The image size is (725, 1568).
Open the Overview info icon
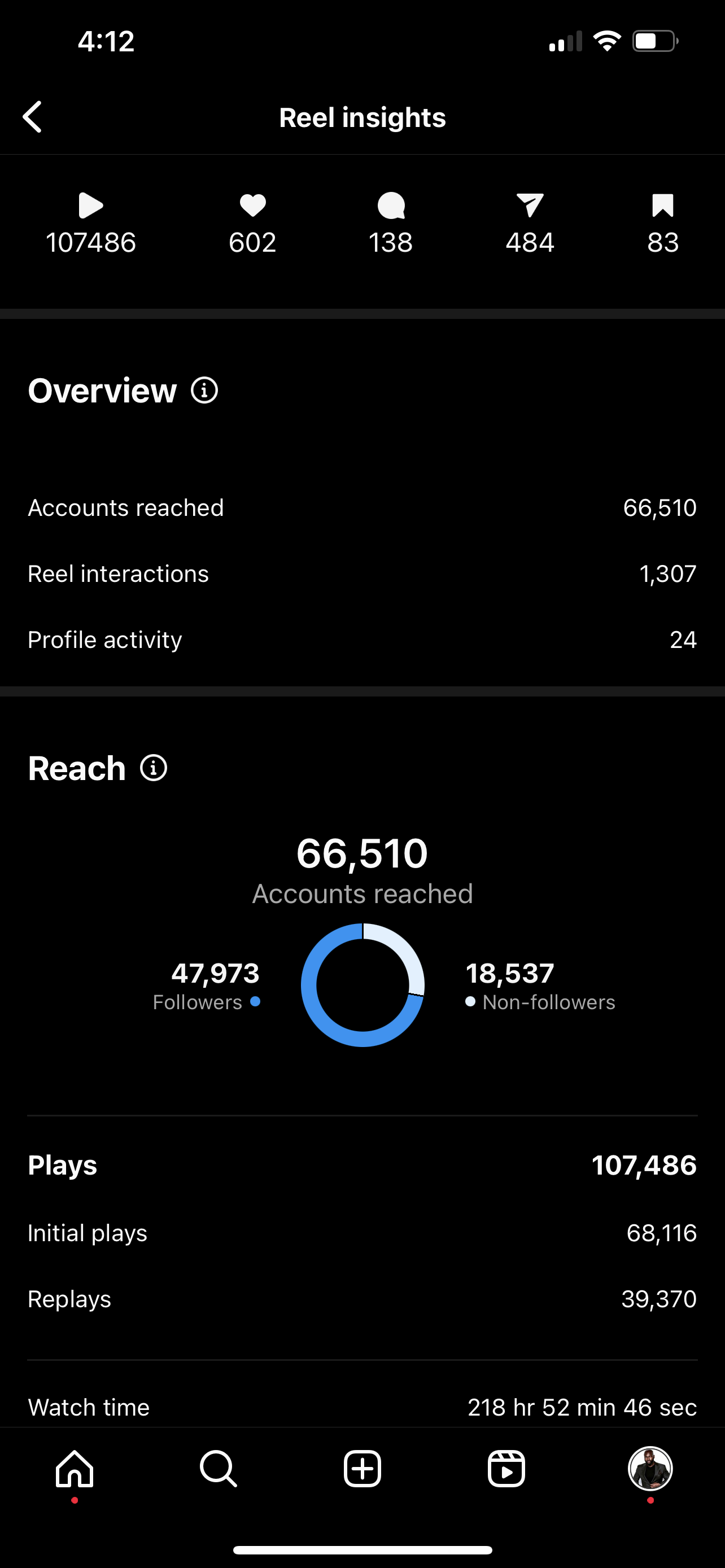[x=204, y=390]
